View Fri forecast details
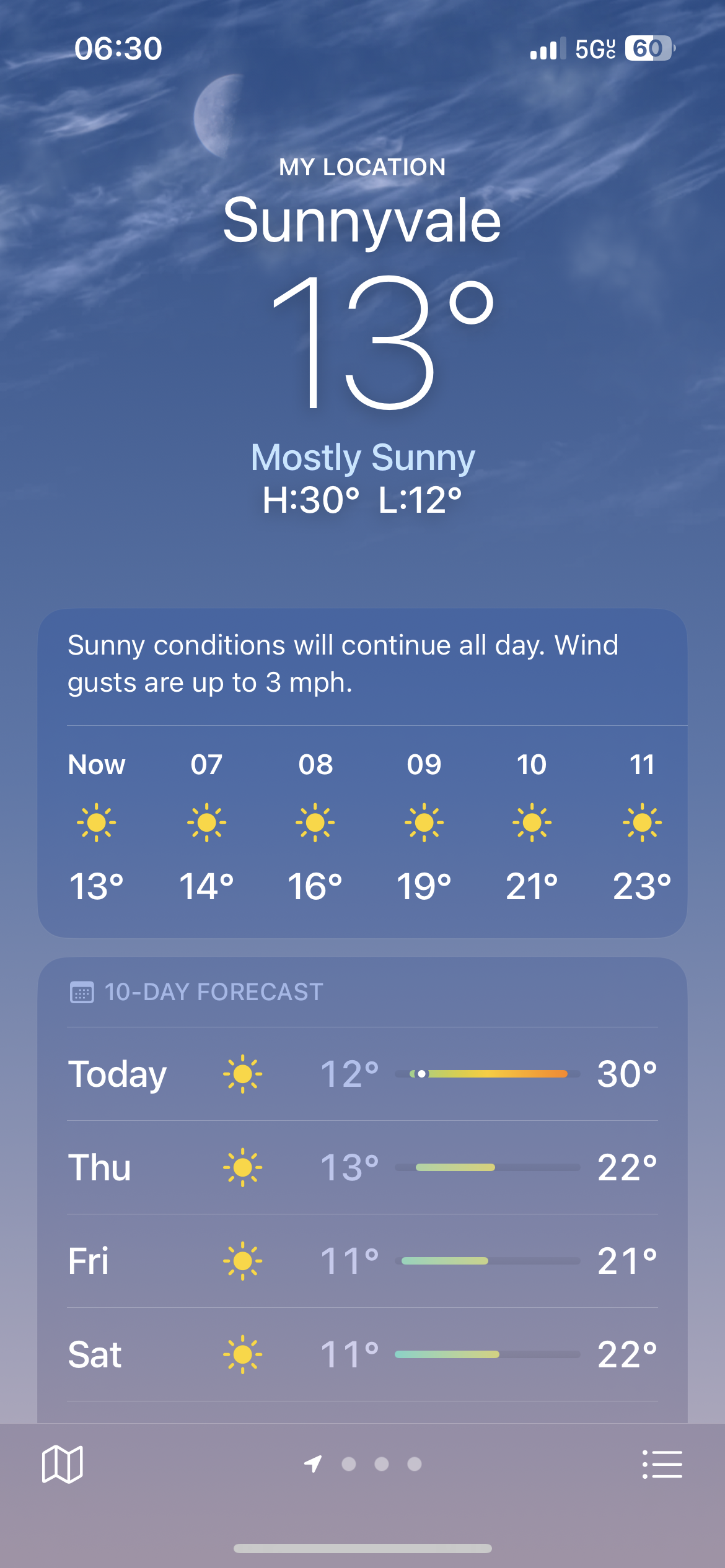This screenshot has height=1568, width=725. (x=362, y=1261)
